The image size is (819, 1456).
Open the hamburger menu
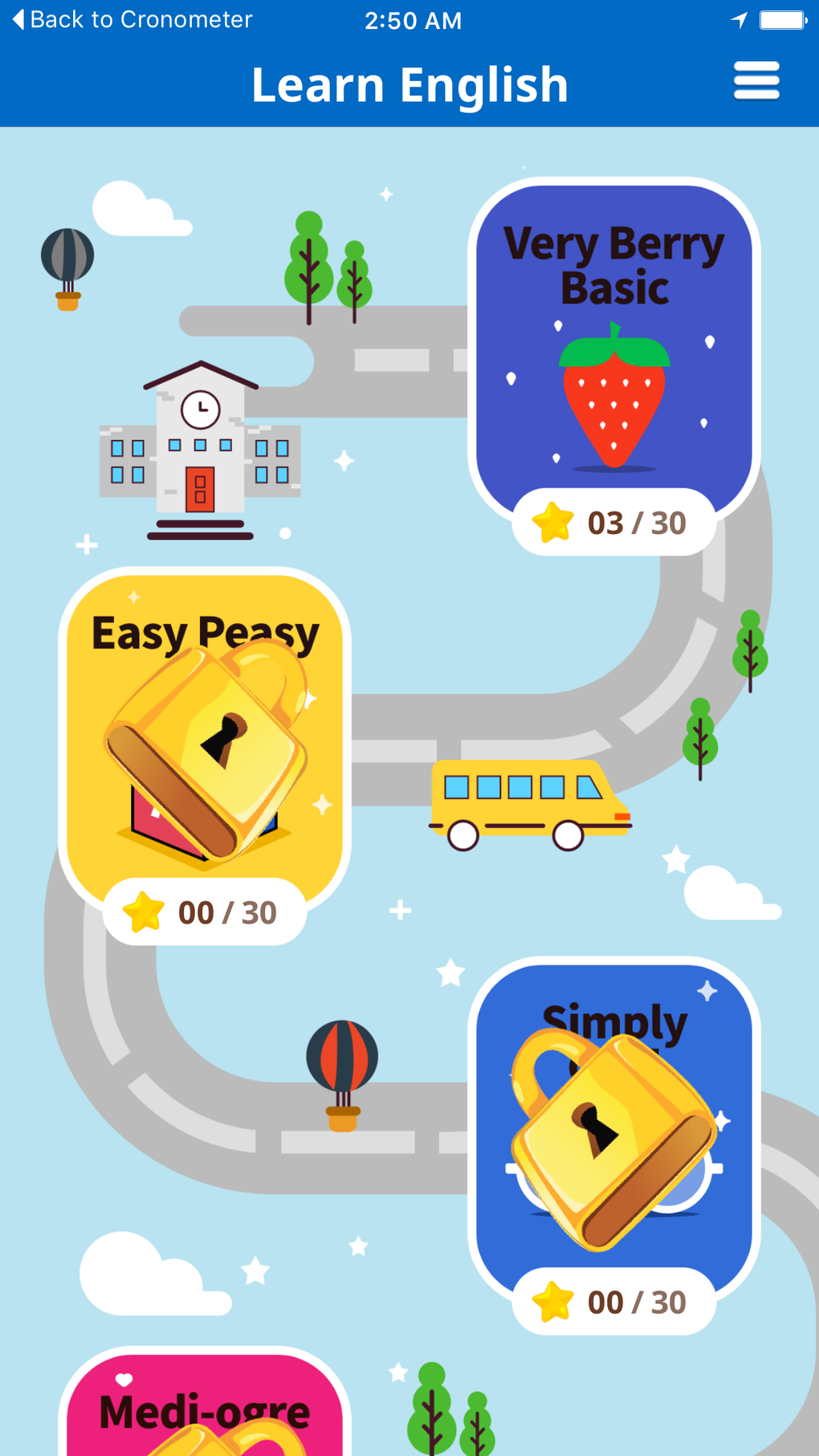pyautogui.click(x=756, y=81)
